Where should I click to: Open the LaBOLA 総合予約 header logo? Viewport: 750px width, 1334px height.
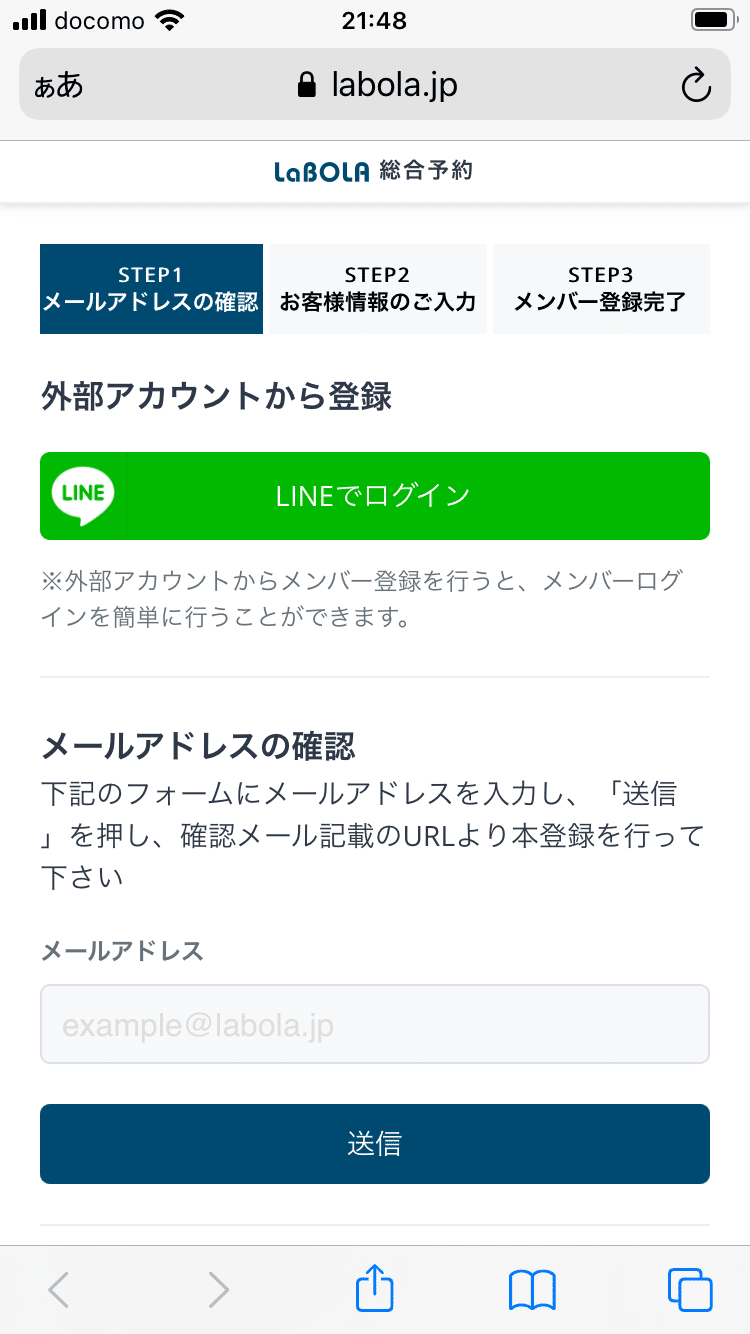(374, 170)
